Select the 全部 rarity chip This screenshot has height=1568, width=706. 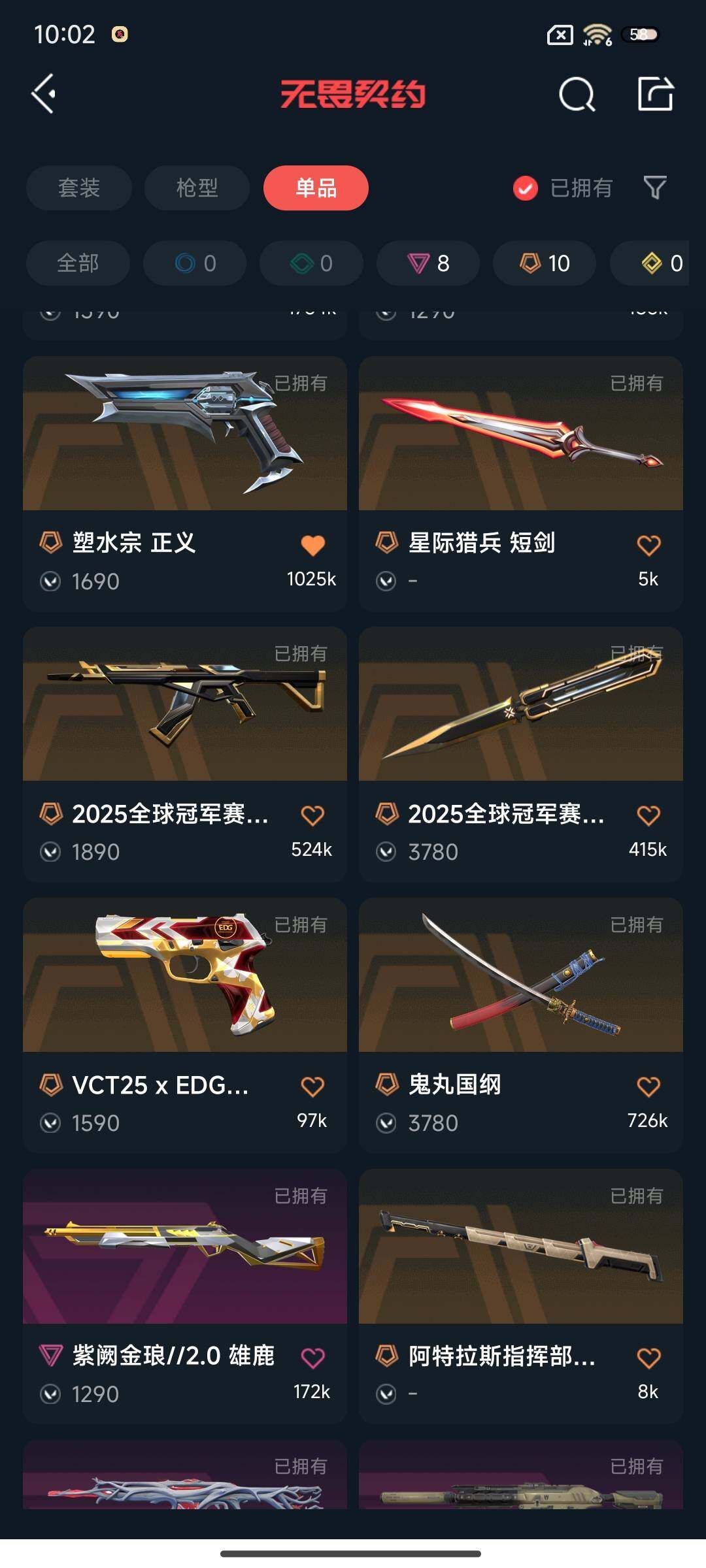click(78, 263)
